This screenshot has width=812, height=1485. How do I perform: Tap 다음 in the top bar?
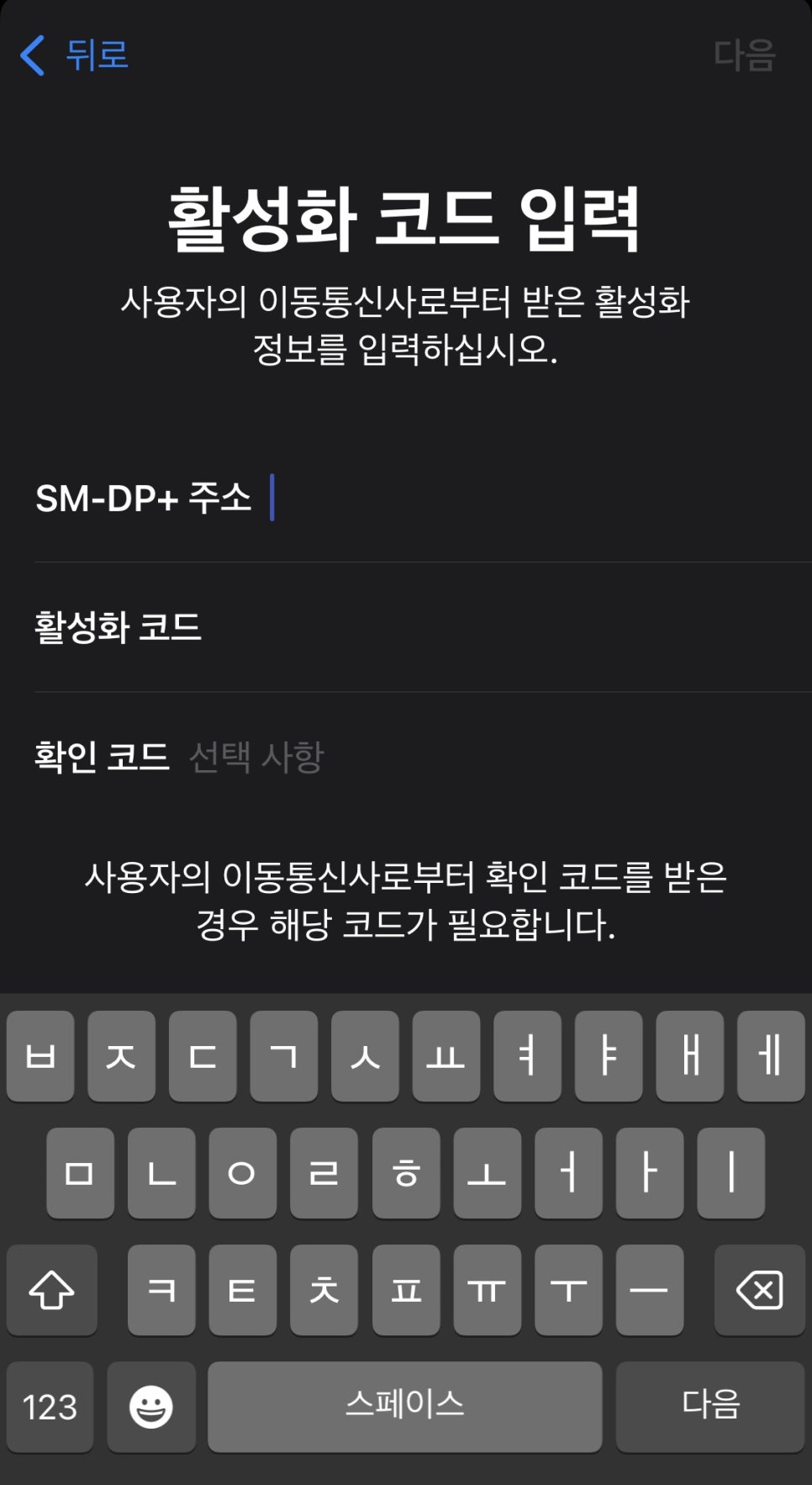click(x=744, y=55)
